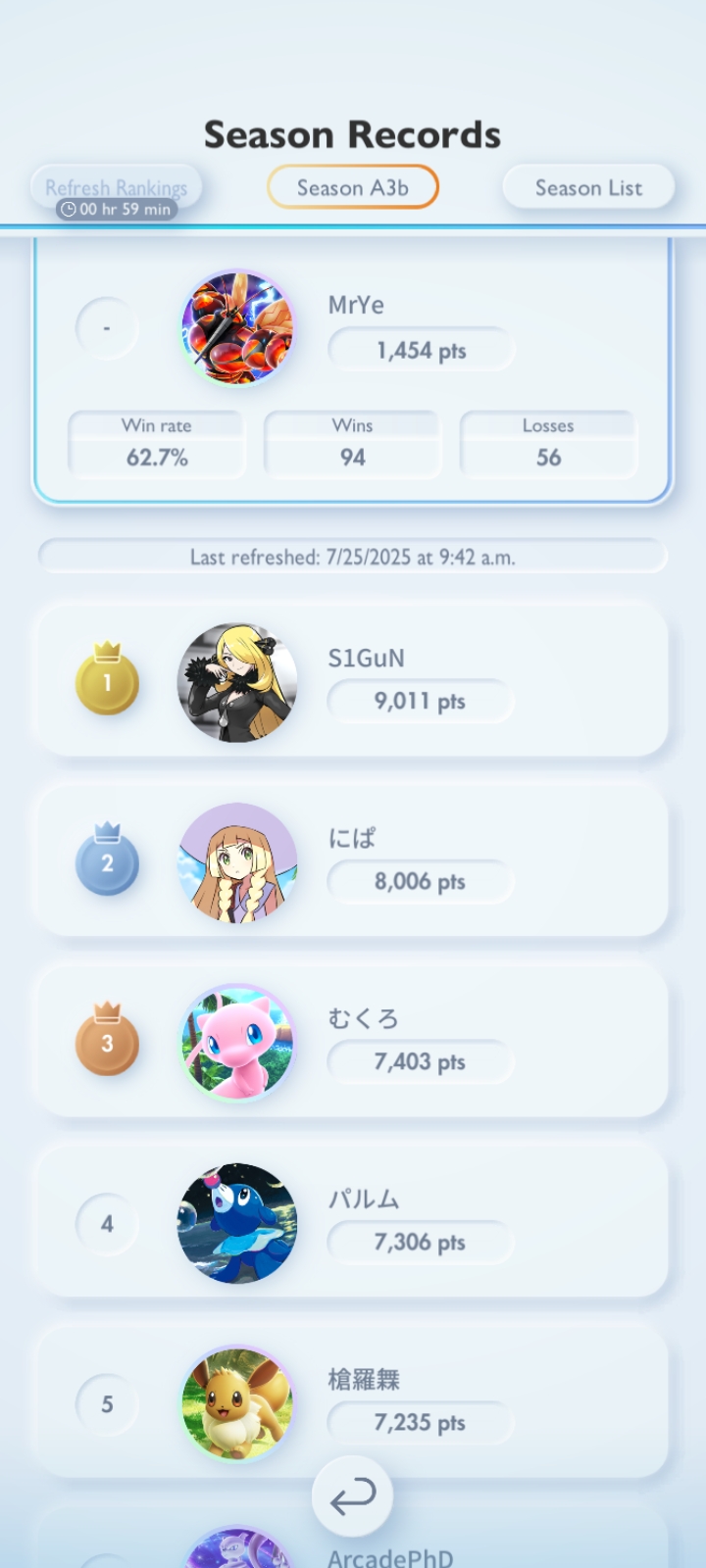This screenshot has width=706, height=1568.
Task: Open S1GuN's first-place ranking entry
Action: pos(353,681)
